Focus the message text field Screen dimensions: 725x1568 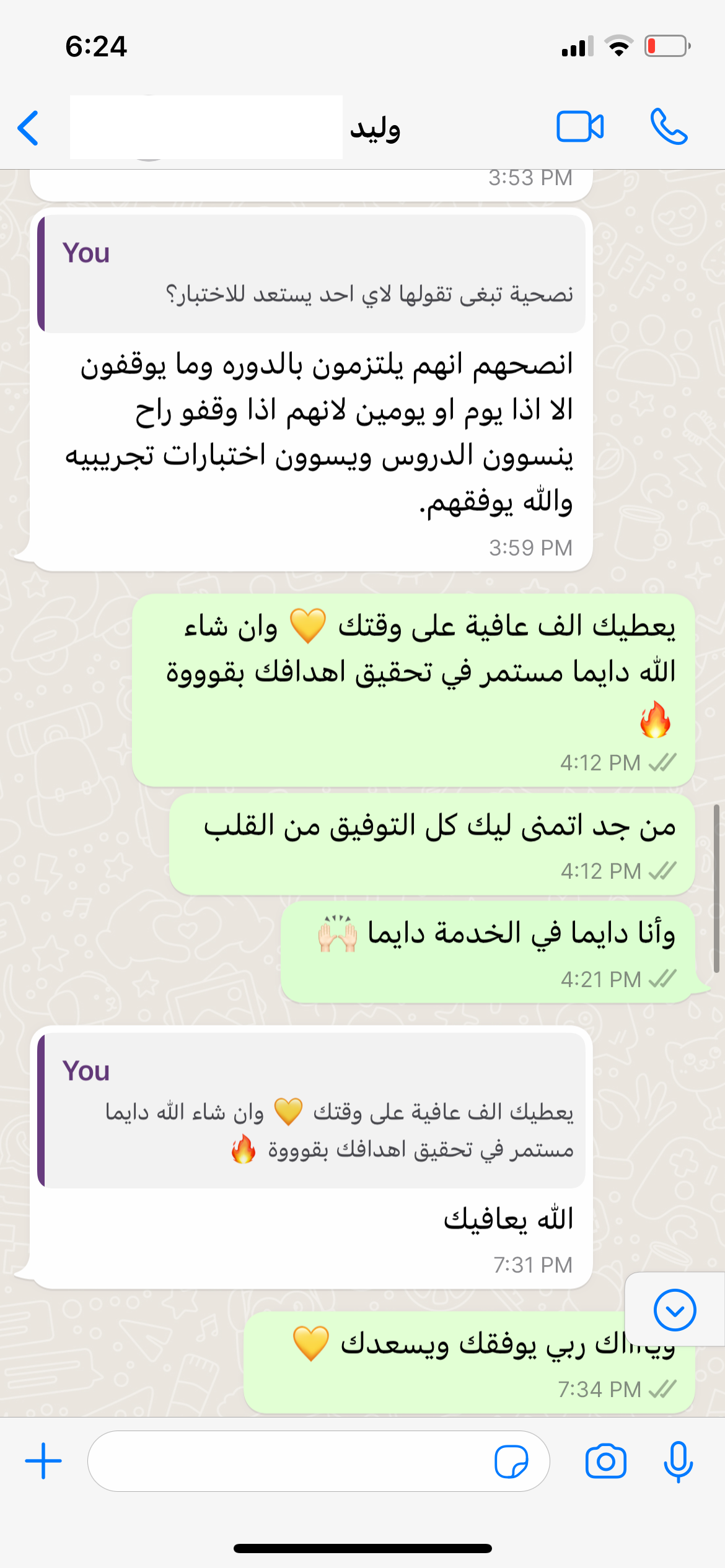tap(285, 1461)
